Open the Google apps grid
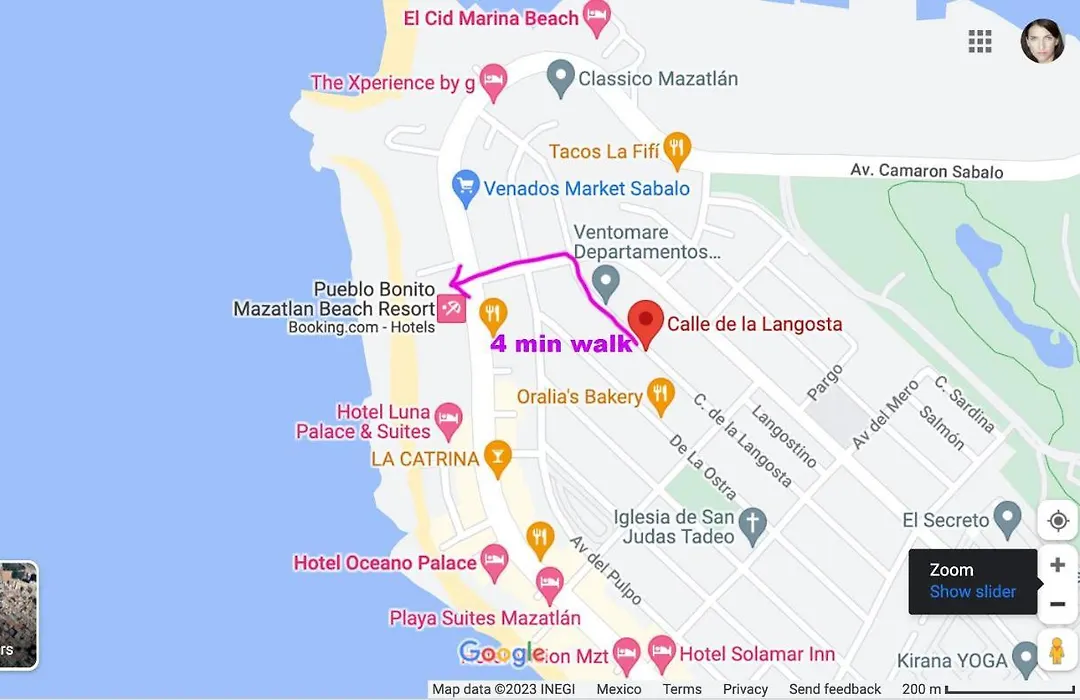Viewport: 1080px width, 700px height. pos(980,41)
